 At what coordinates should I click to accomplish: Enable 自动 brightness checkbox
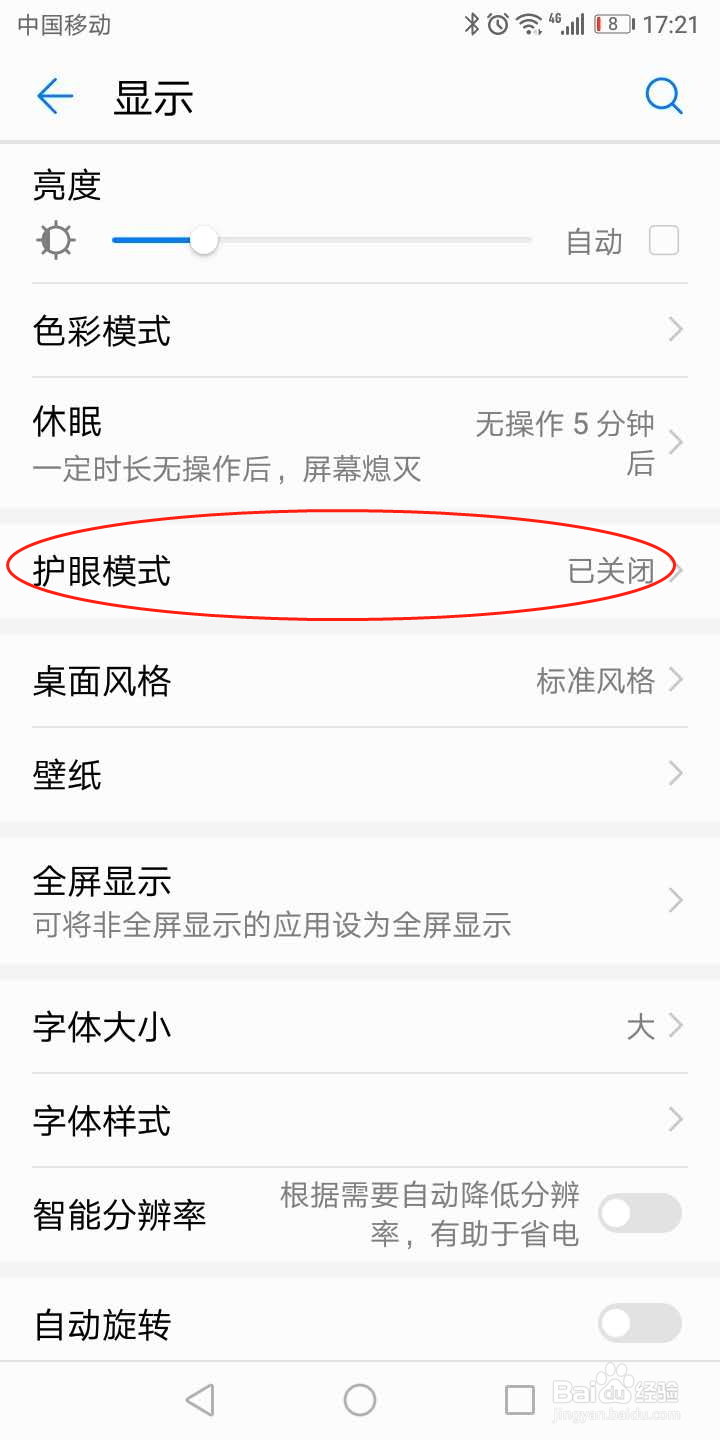663,240
